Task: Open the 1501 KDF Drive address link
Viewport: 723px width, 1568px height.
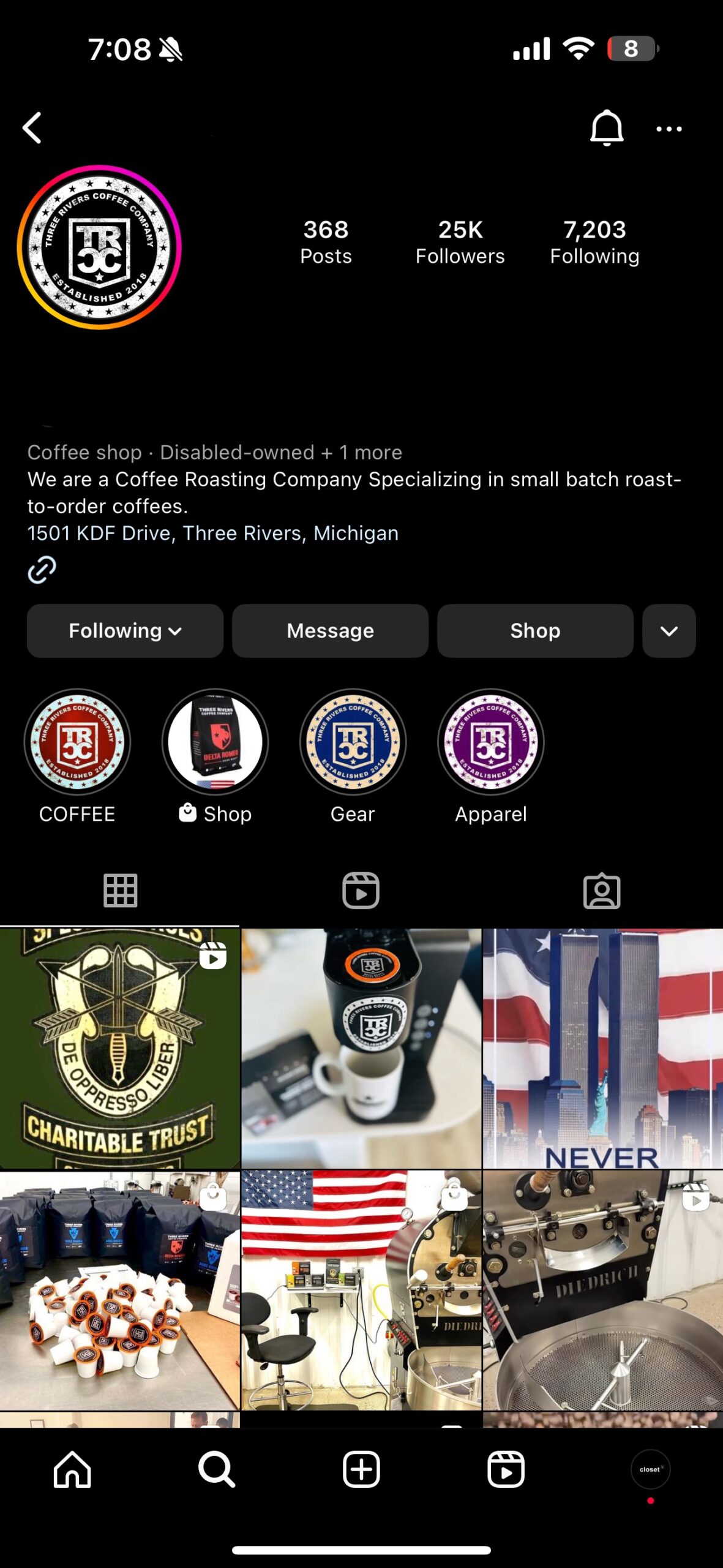Action: coord(212,533)
